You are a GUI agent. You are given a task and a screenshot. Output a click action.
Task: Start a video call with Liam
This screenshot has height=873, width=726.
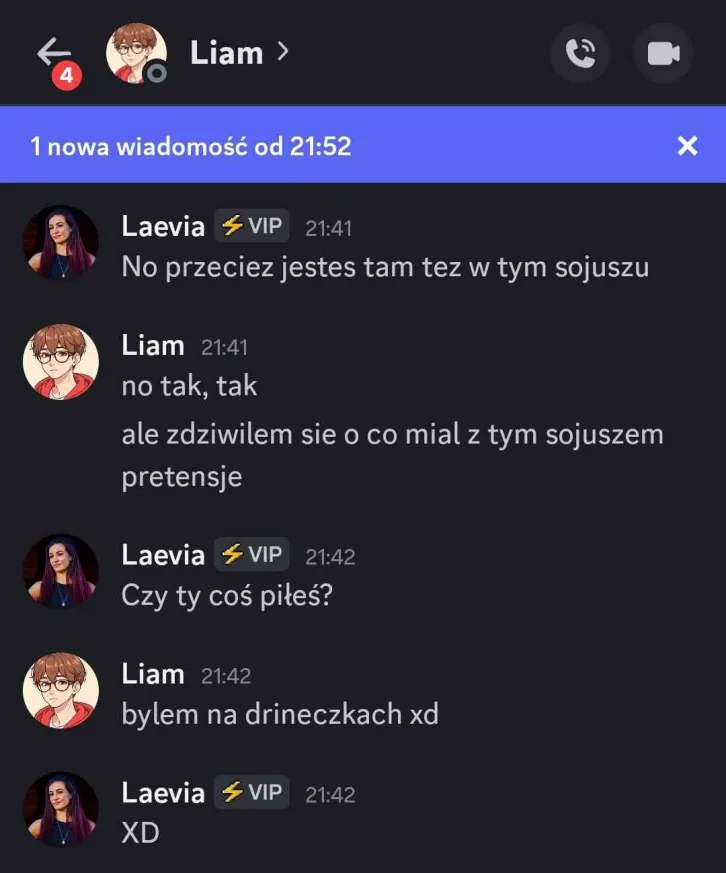(663, 53)
